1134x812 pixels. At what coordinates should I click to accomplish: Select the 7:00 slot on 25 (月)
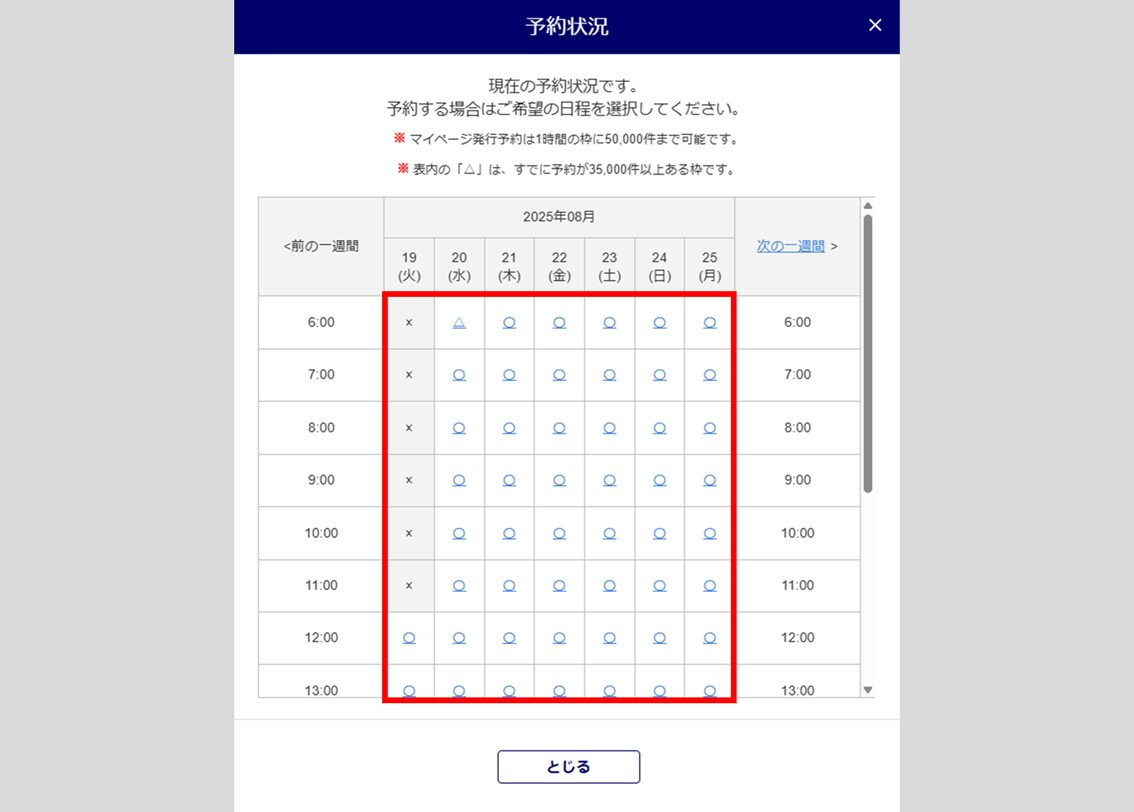[x=710, y=375]
